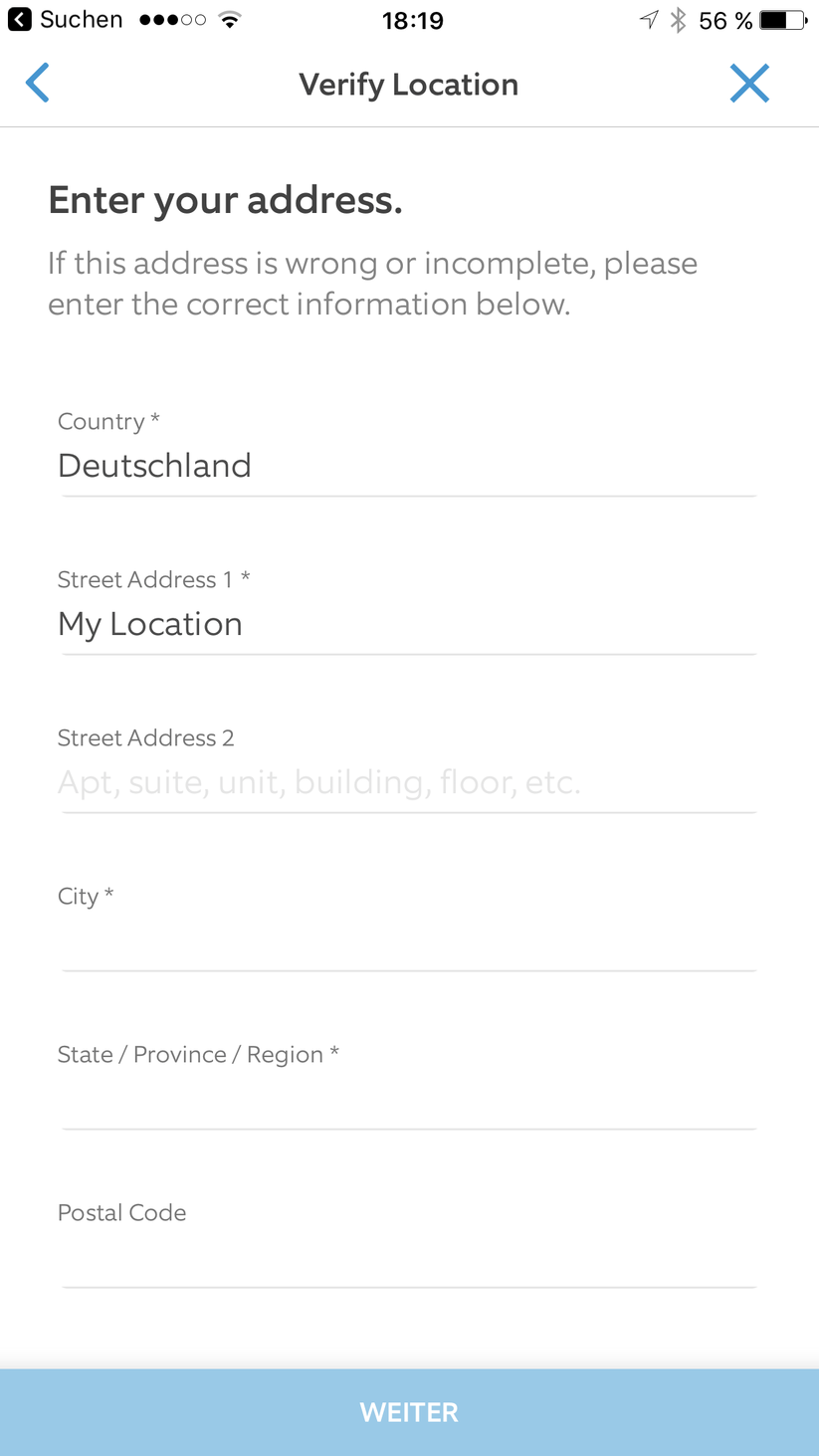Go back from Verify Location
Viewport: 819px width, 1456px height.
click(38, 84)
